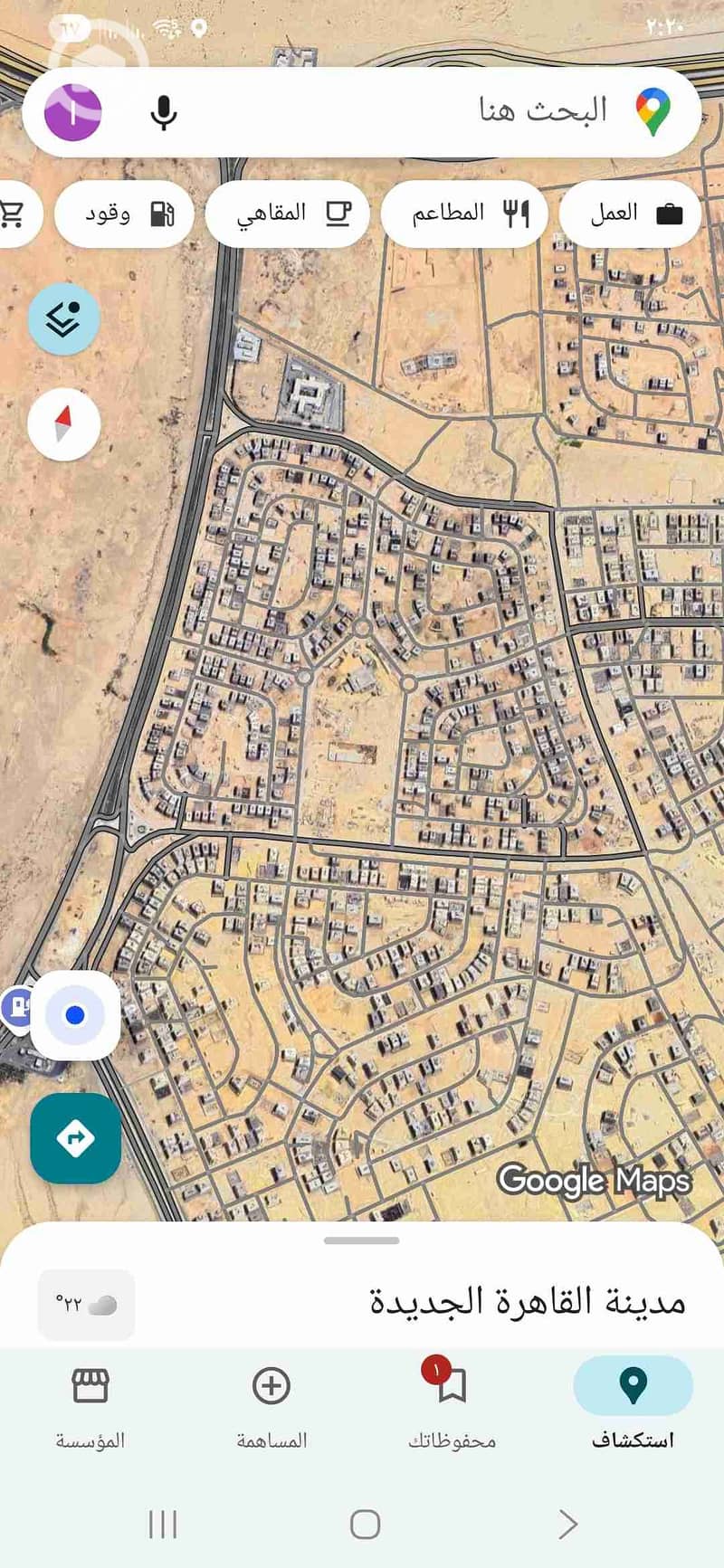Open the recent apps view
This screenshot has height=1568, width=724.
pyautogui.click(x=163, y=1525)
